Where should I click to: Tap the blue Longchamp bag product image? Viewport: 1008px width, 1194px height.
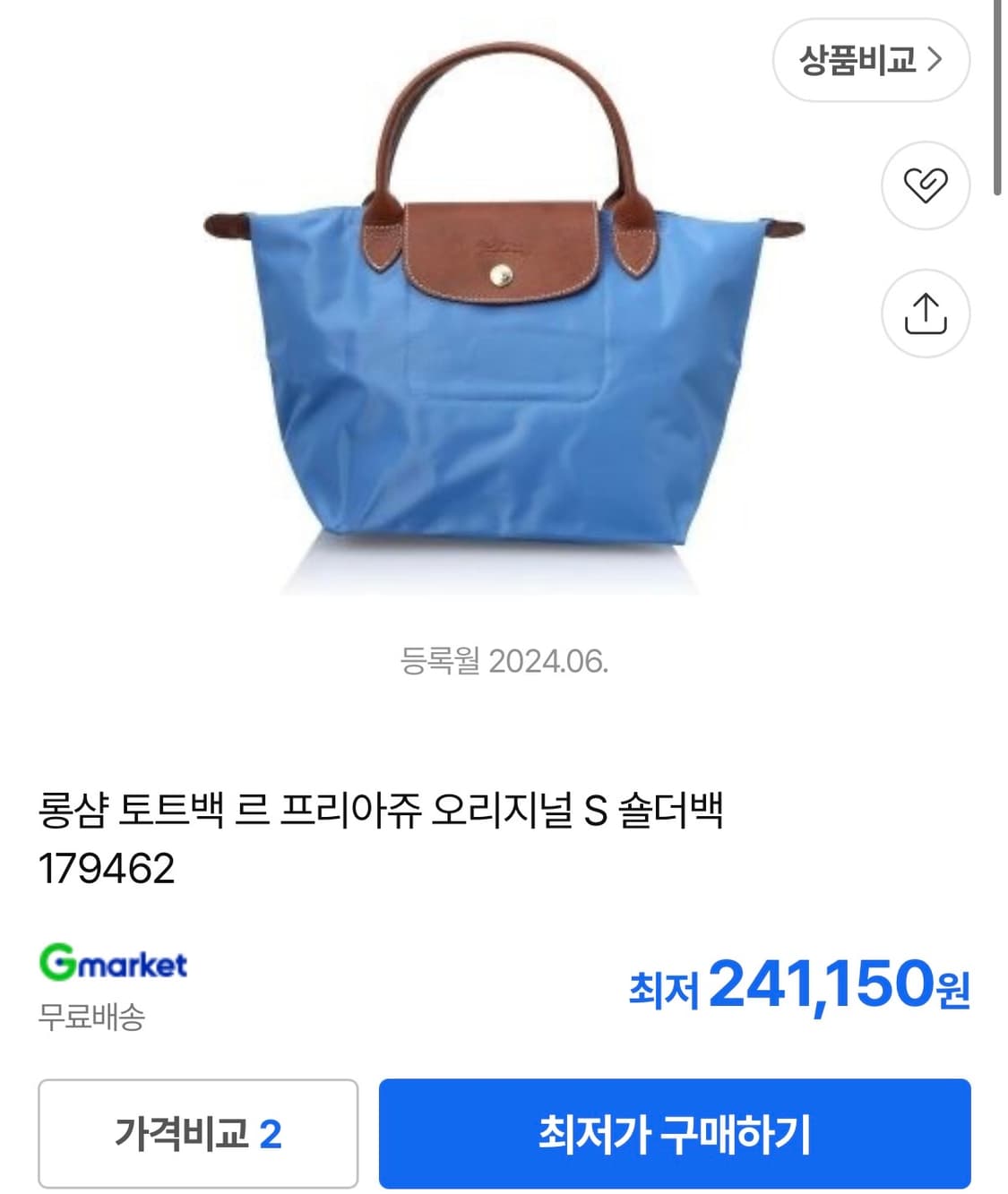tap(502, 358)
